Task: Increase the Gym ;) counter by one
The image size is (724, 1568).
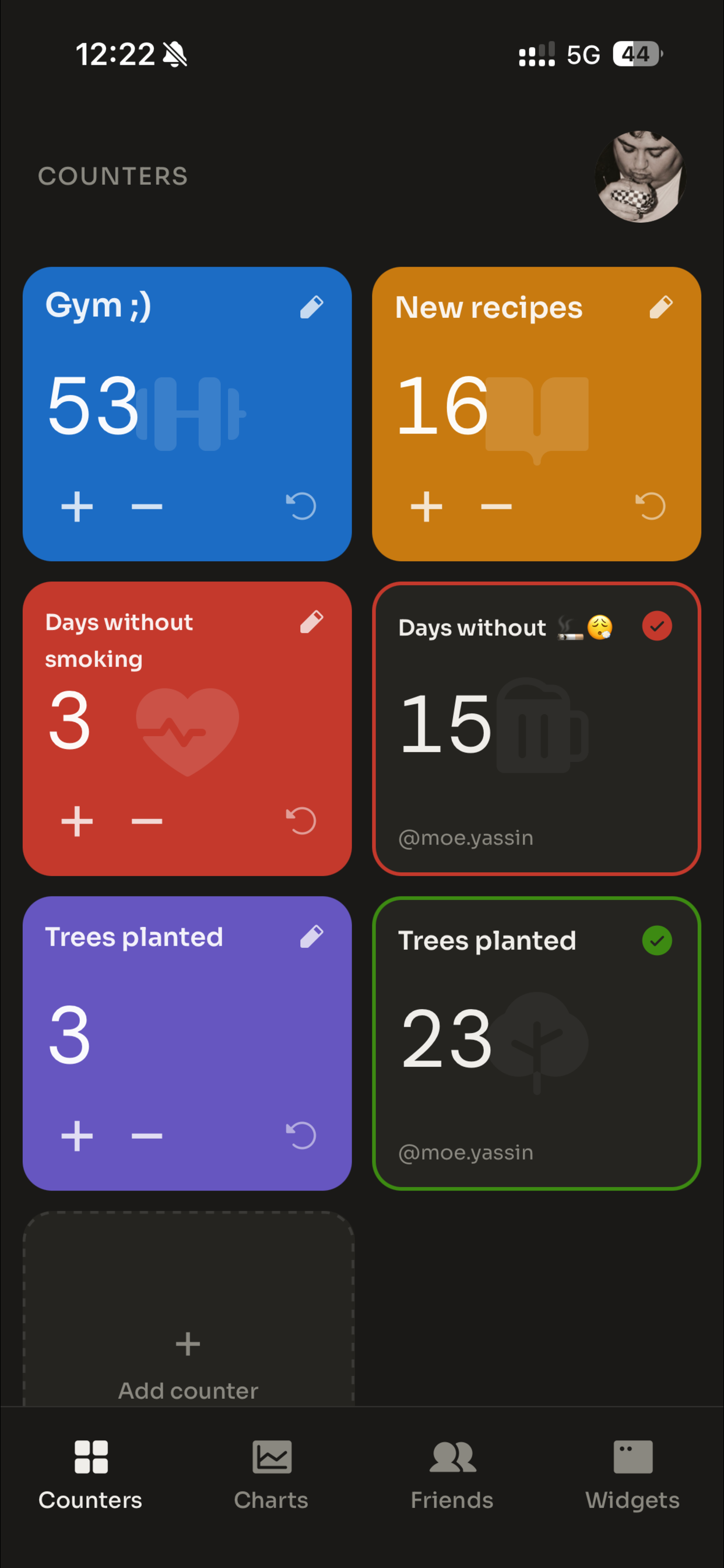Action: coord(78,506)
